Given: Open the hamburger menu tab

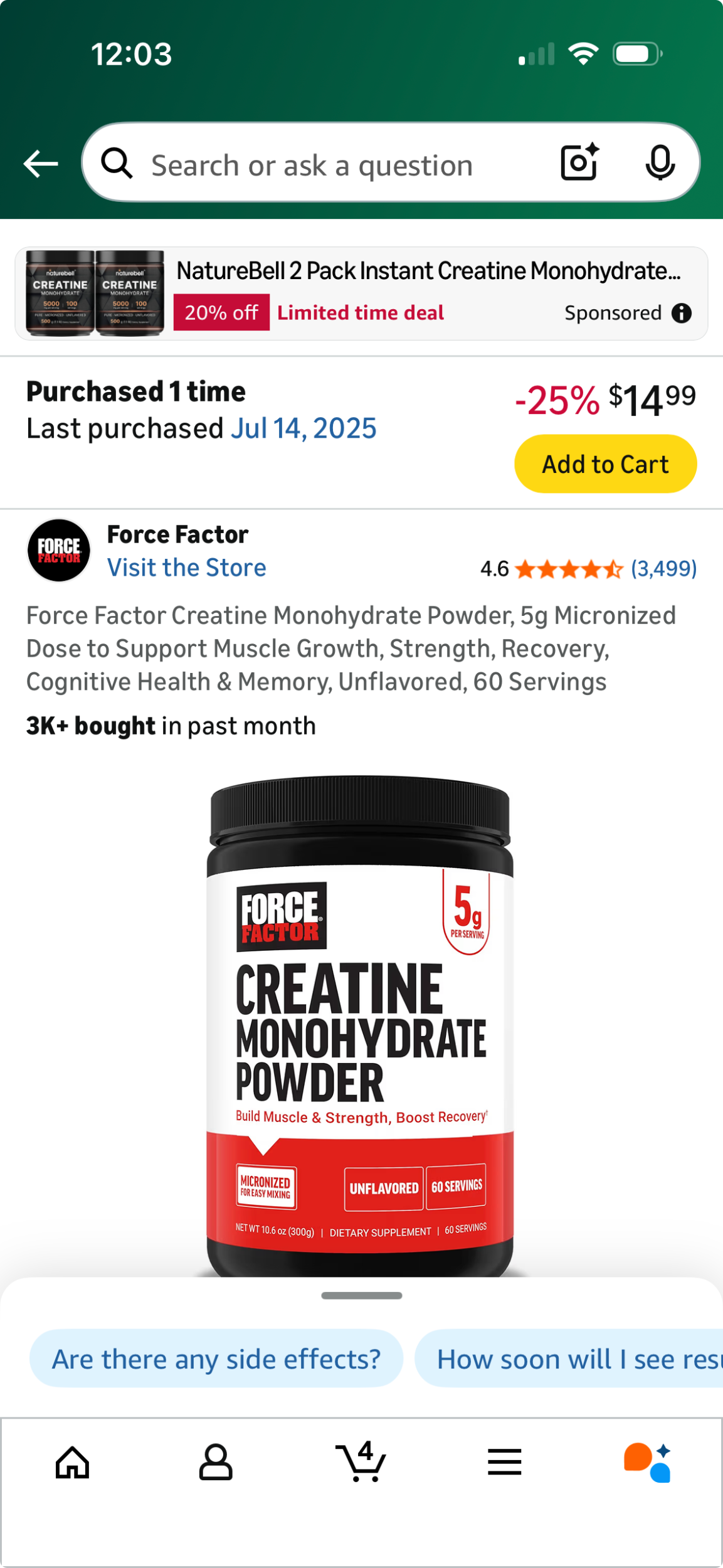Looking at the screenshot, I should click(x=504, y=1463).
